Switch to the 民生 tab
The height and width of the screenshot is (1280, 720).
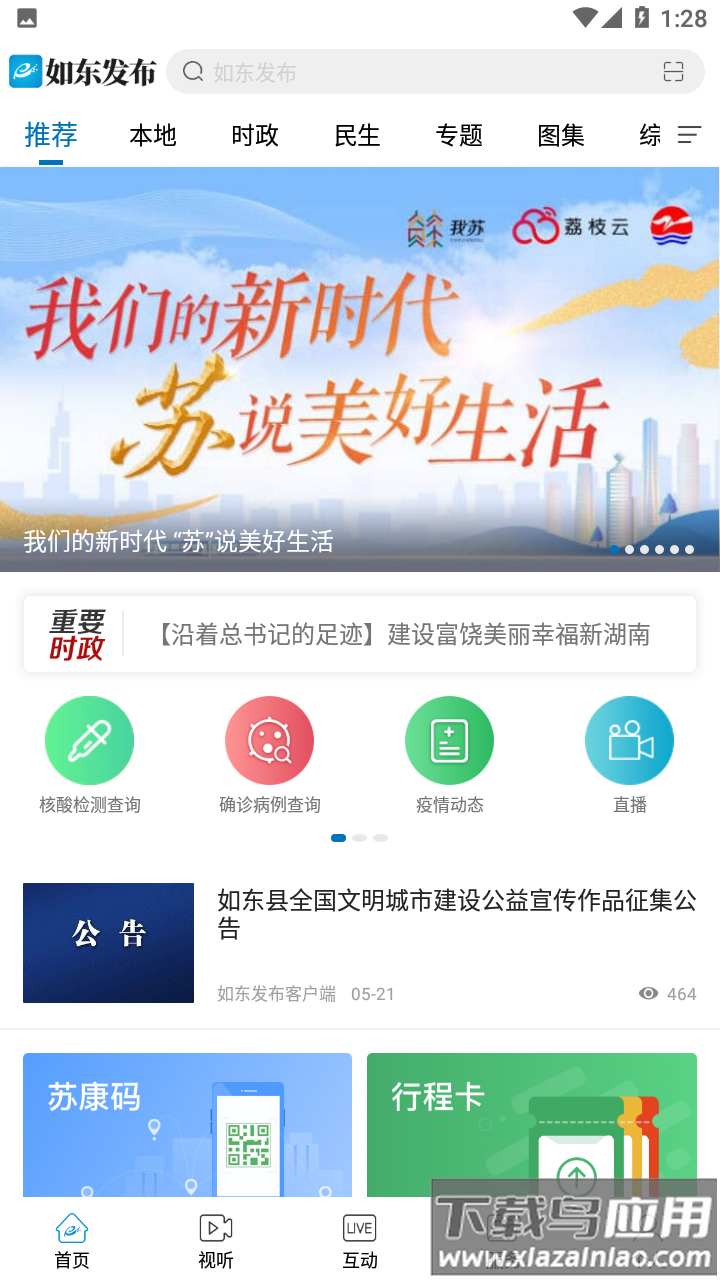pos(357,135)
